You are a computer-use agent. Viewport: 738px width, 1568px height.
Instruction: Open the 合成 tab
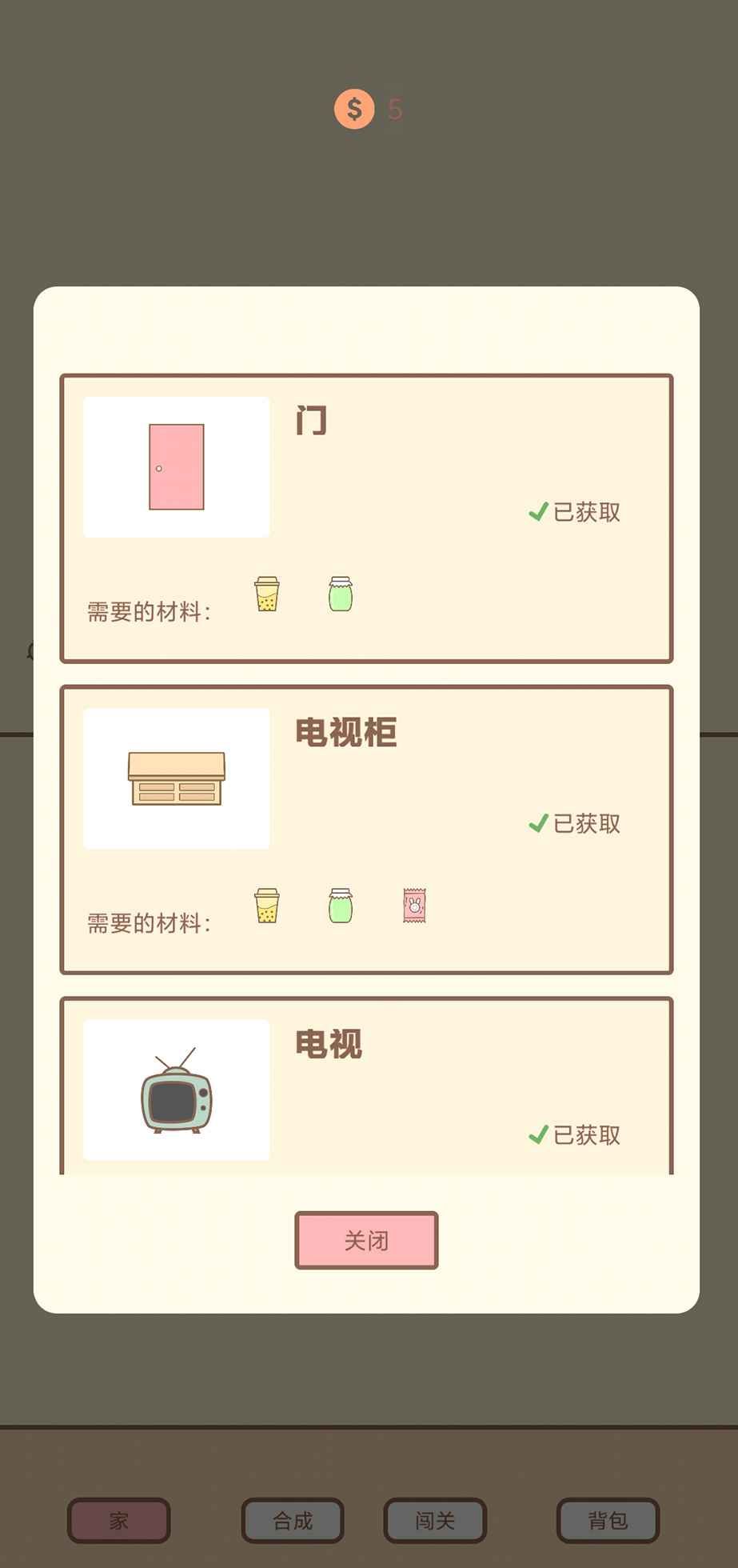pyautogui.click(x=293, y=1520)
